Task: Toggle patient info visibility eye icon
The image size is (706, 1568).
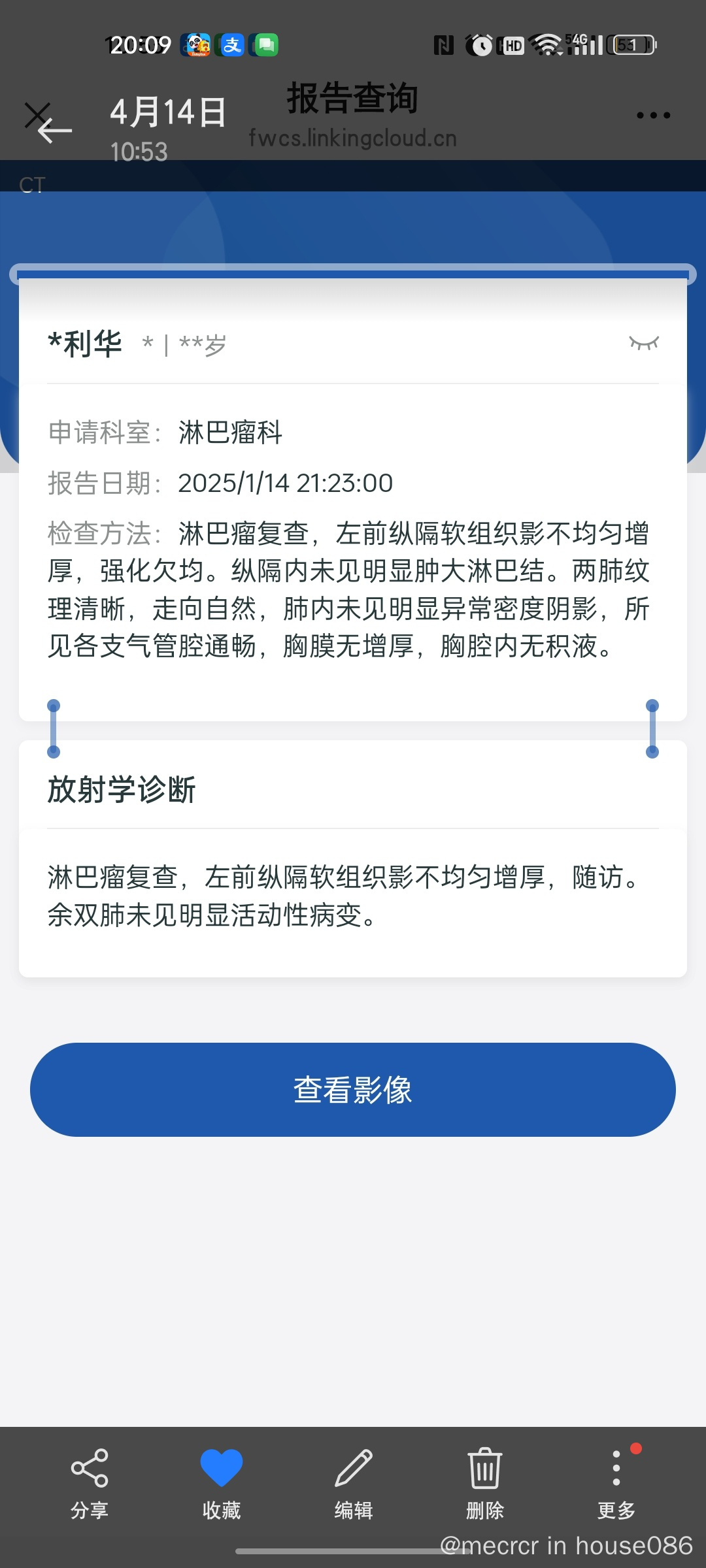Action: click(x=644, y=343)
